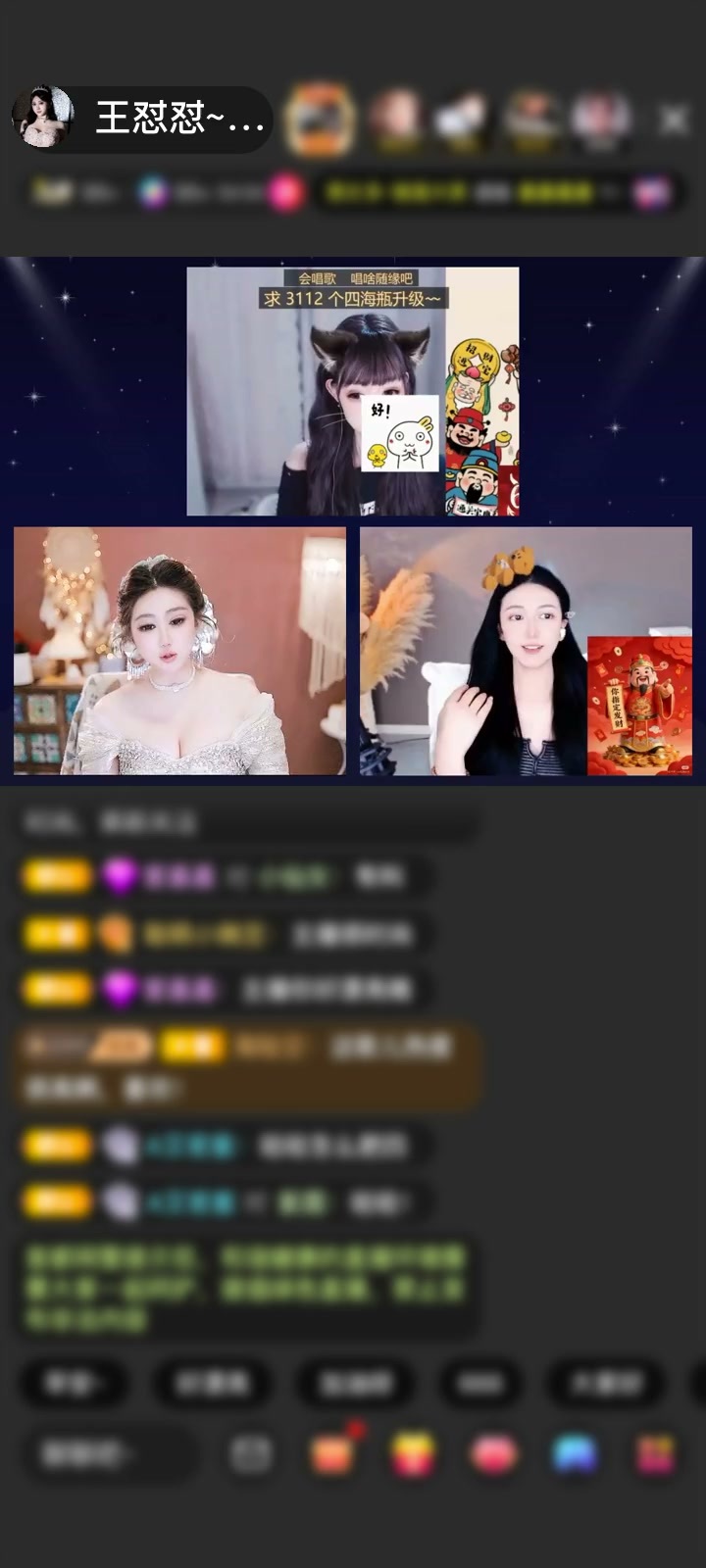706x1568 pixels.
Task: Open the black-haired streamer's video tile
Action: [527, 652]
